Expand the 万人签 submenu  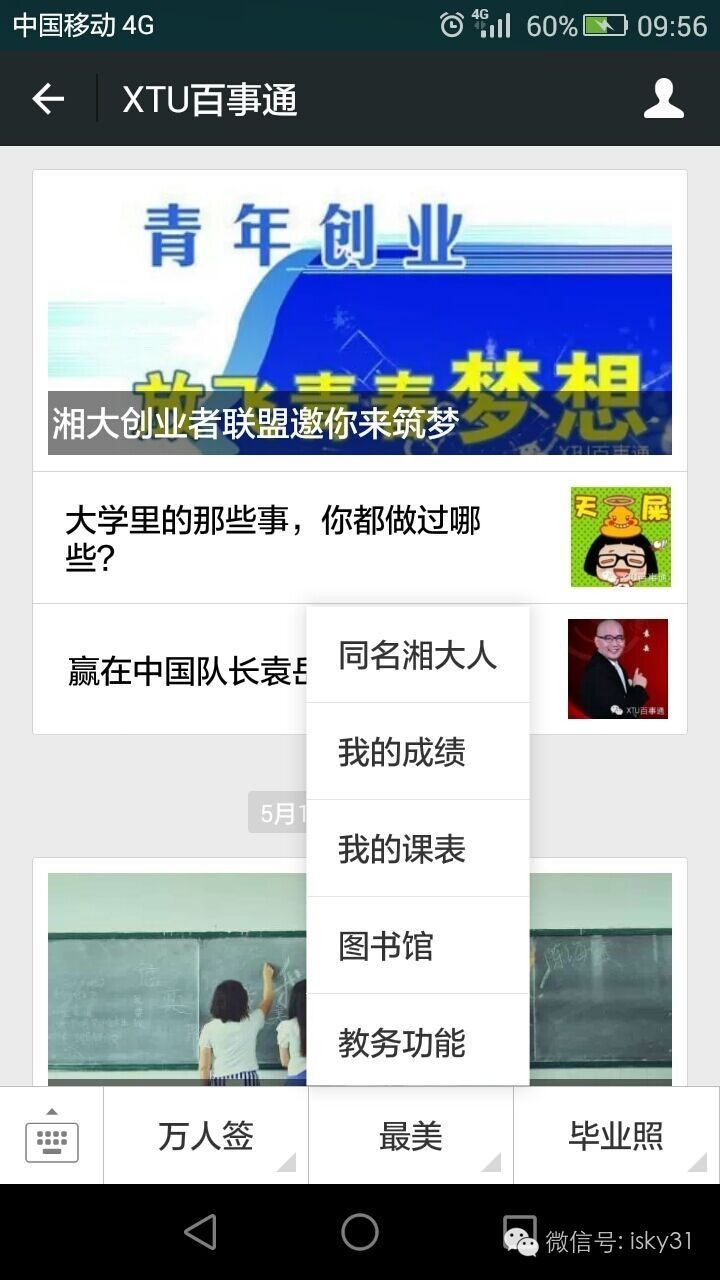[x=205, y=1135]
